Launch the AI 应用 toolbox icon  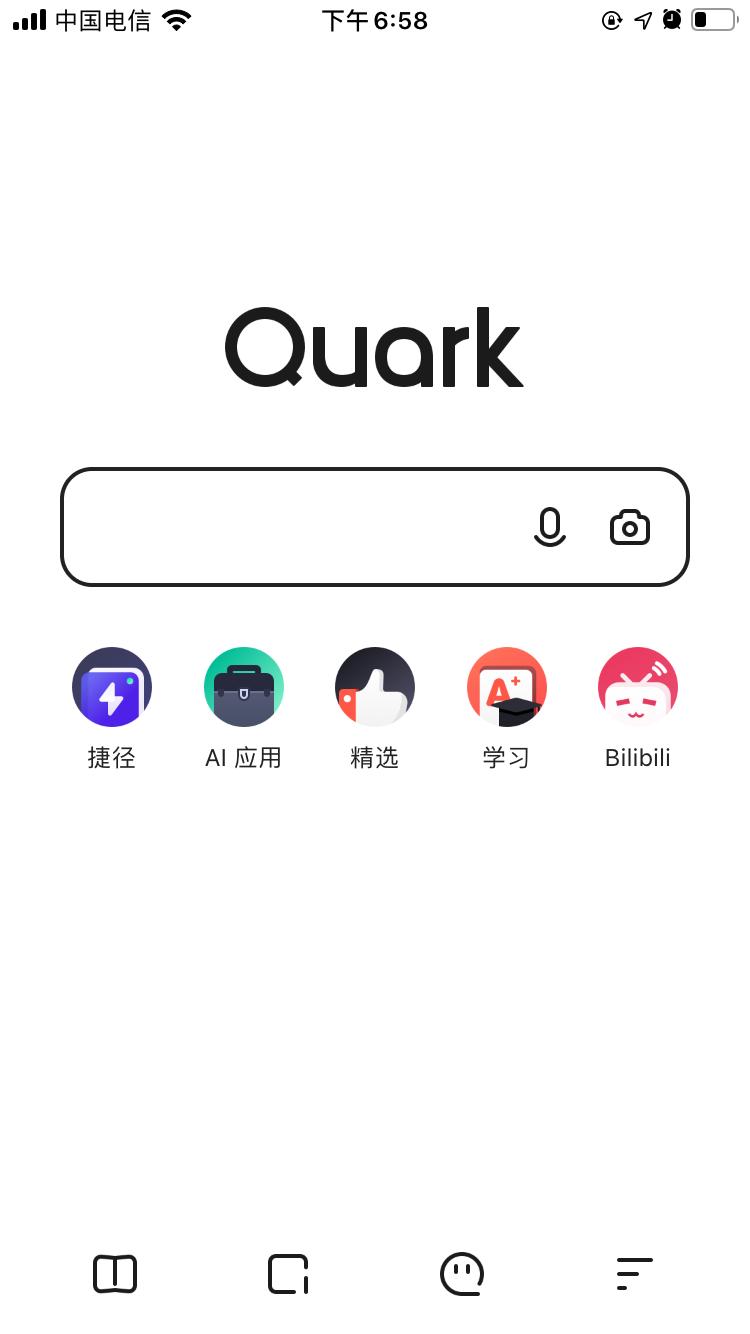(x=243, y=687)
